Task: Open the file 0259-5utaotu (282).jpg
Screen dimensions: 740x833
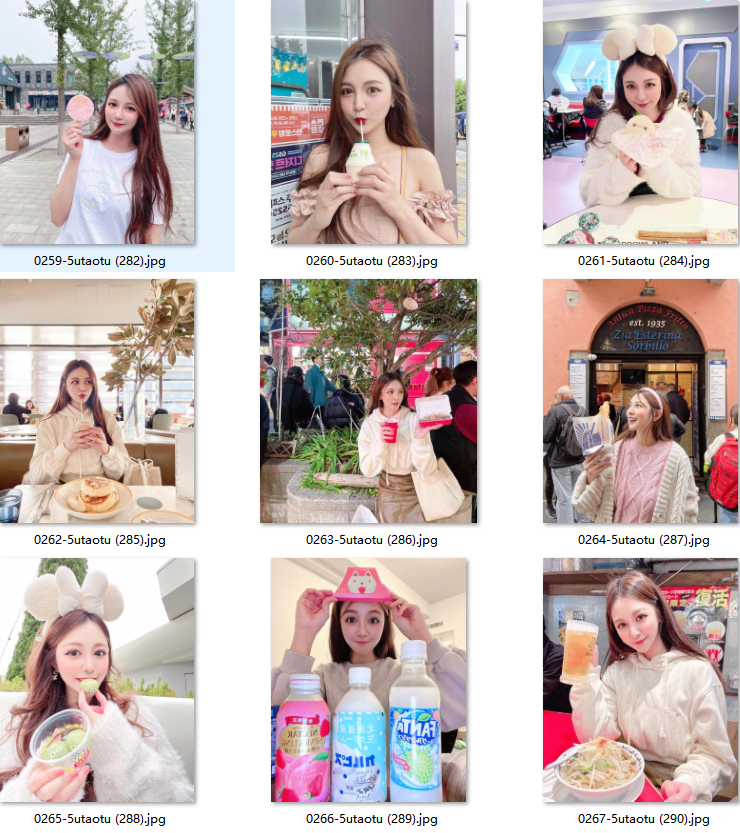Action: coord(97,123)
